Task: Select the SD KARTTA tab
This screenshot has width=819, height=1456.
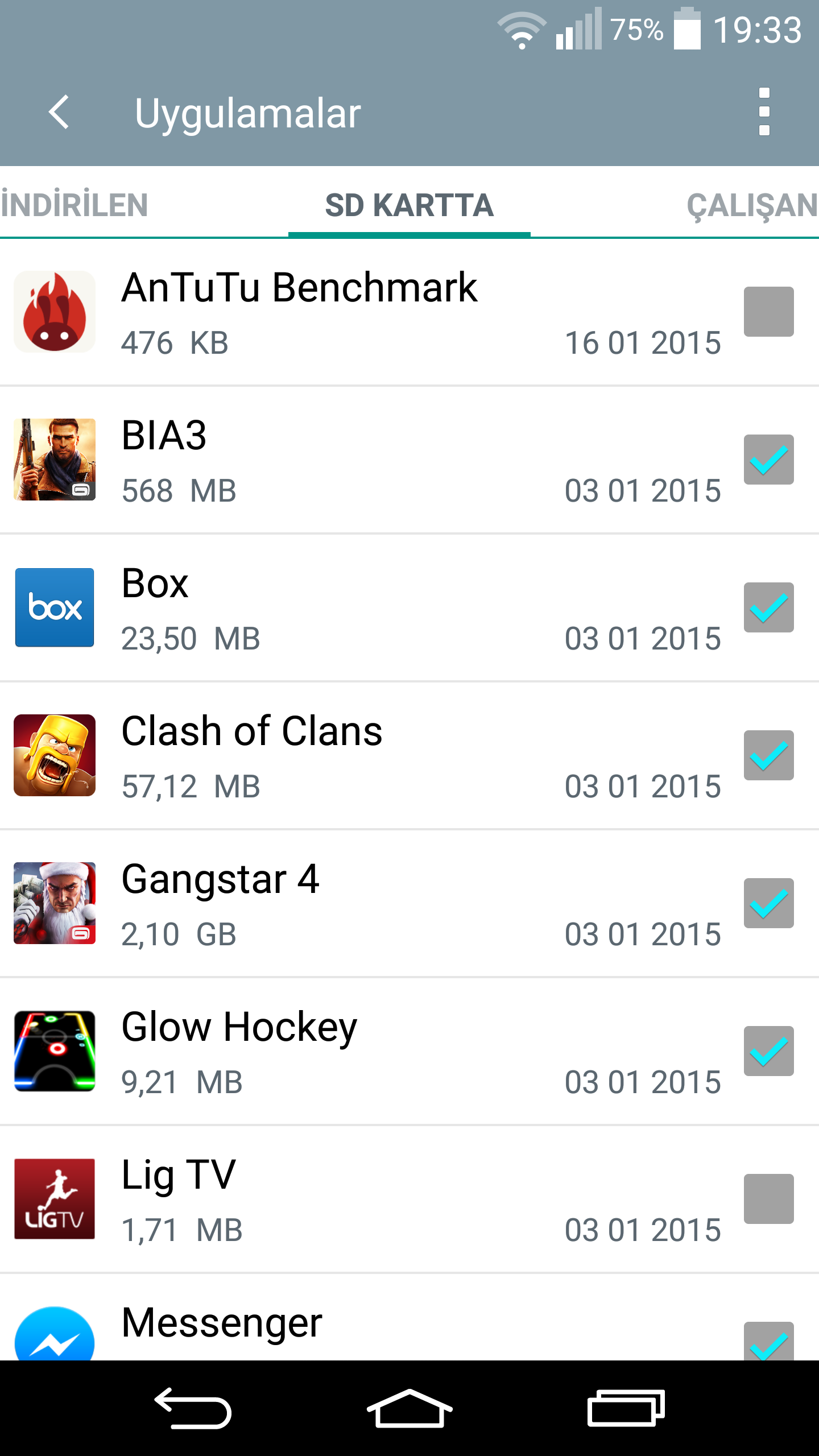Action: (409, 205)
